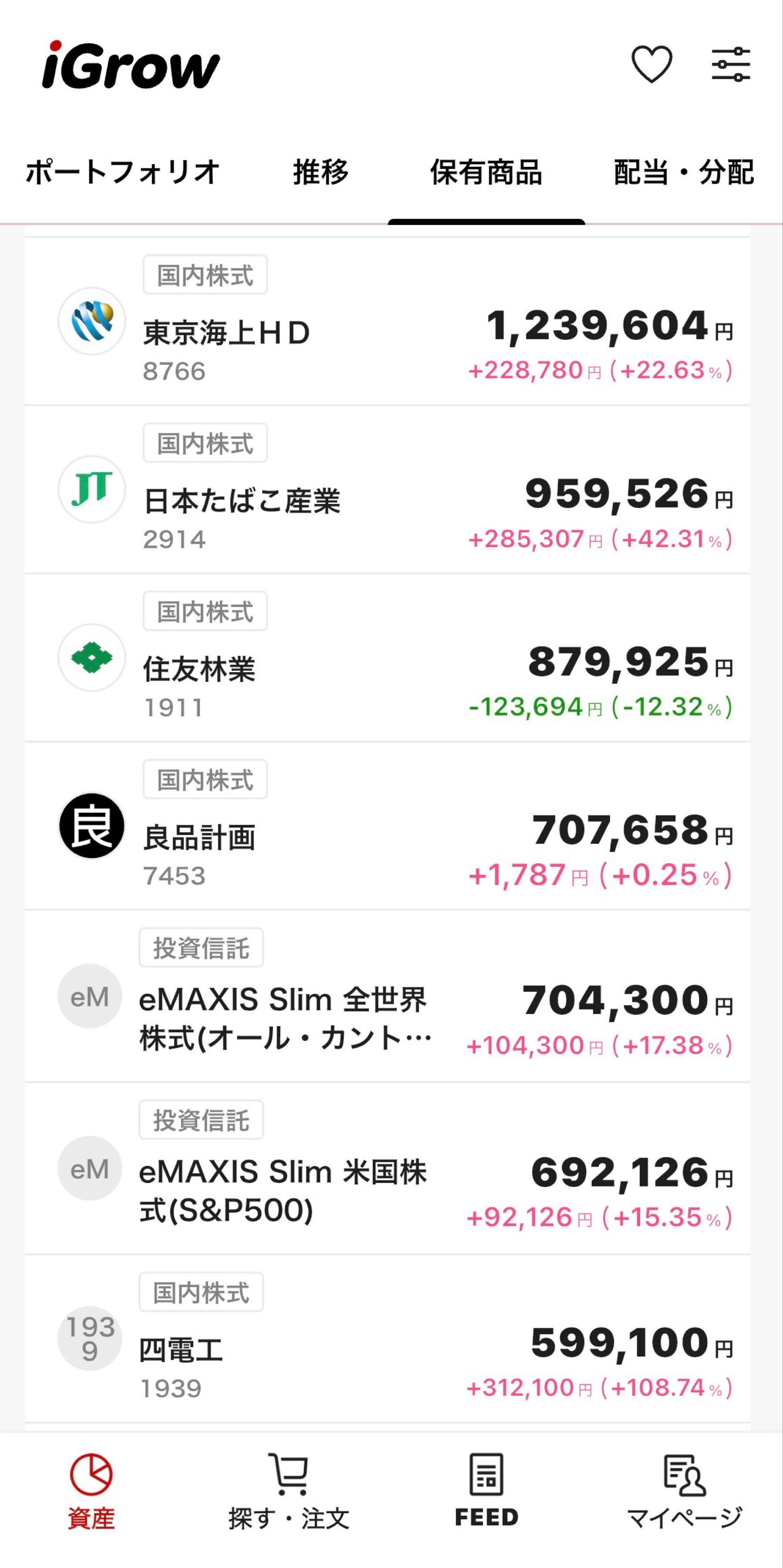Switch to the 配当・分配 tab
783x1568 pixels.
[x=683, y=172]
